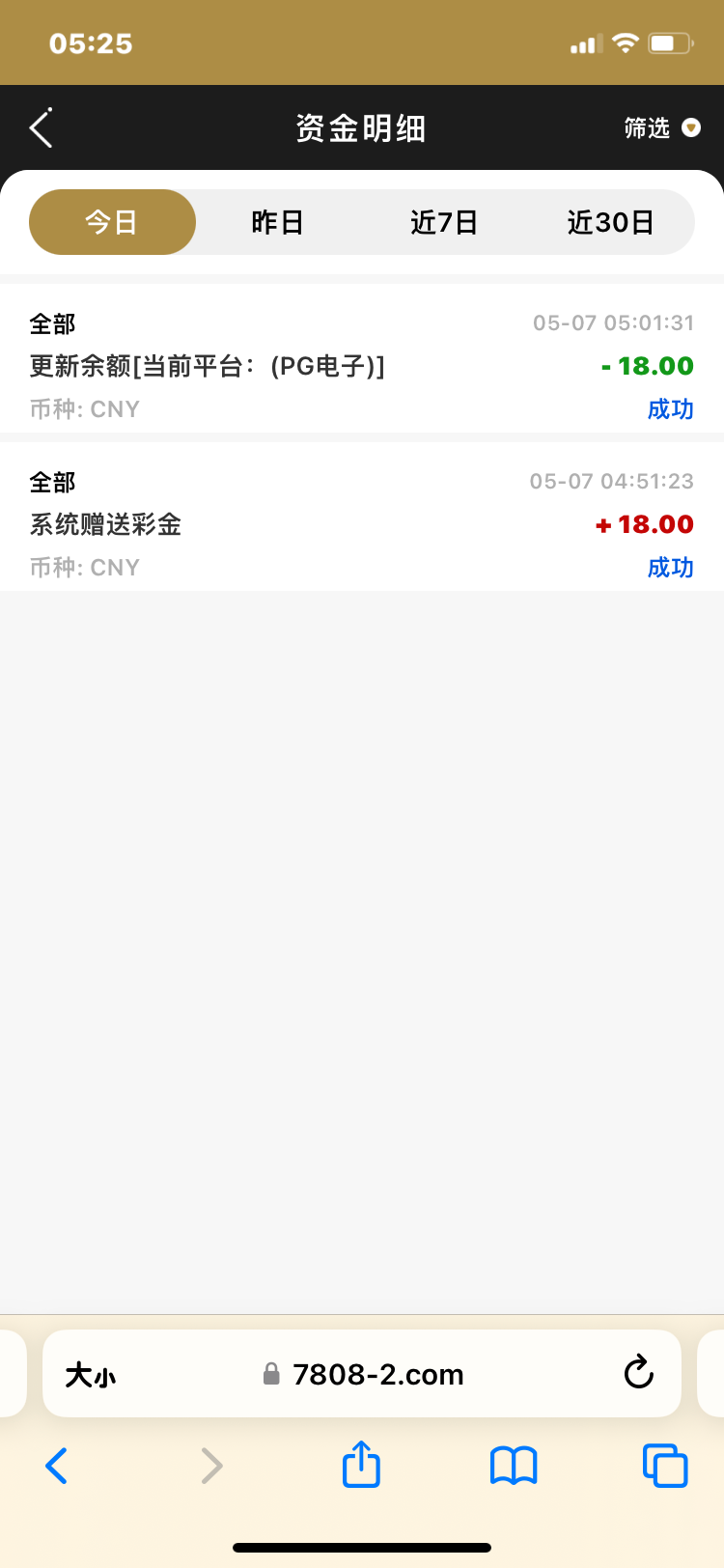Open the 大小 page text size menu
This screenshot has height=1568, width=724.
tap(90, 1374)
